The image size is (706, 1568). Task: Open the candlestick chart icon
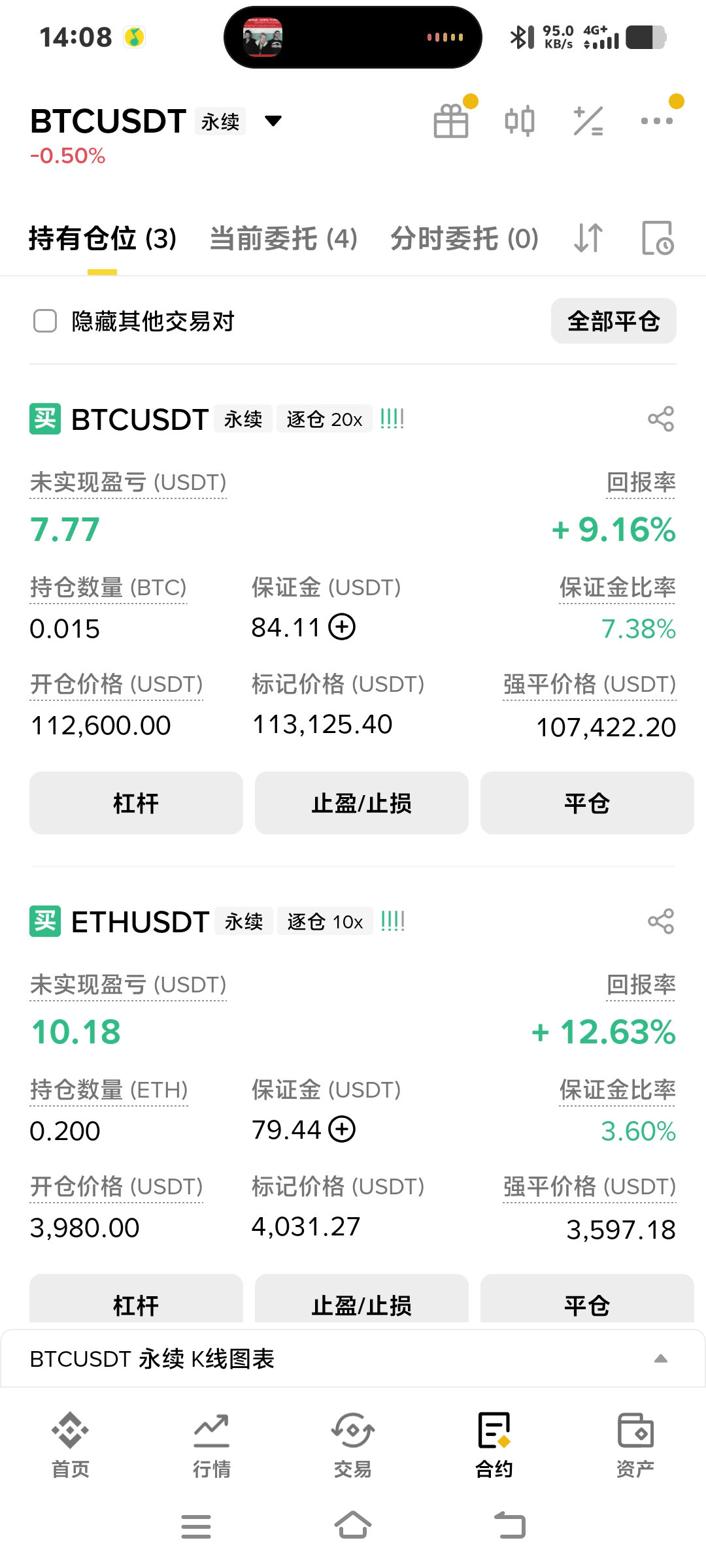coord(520,122)
